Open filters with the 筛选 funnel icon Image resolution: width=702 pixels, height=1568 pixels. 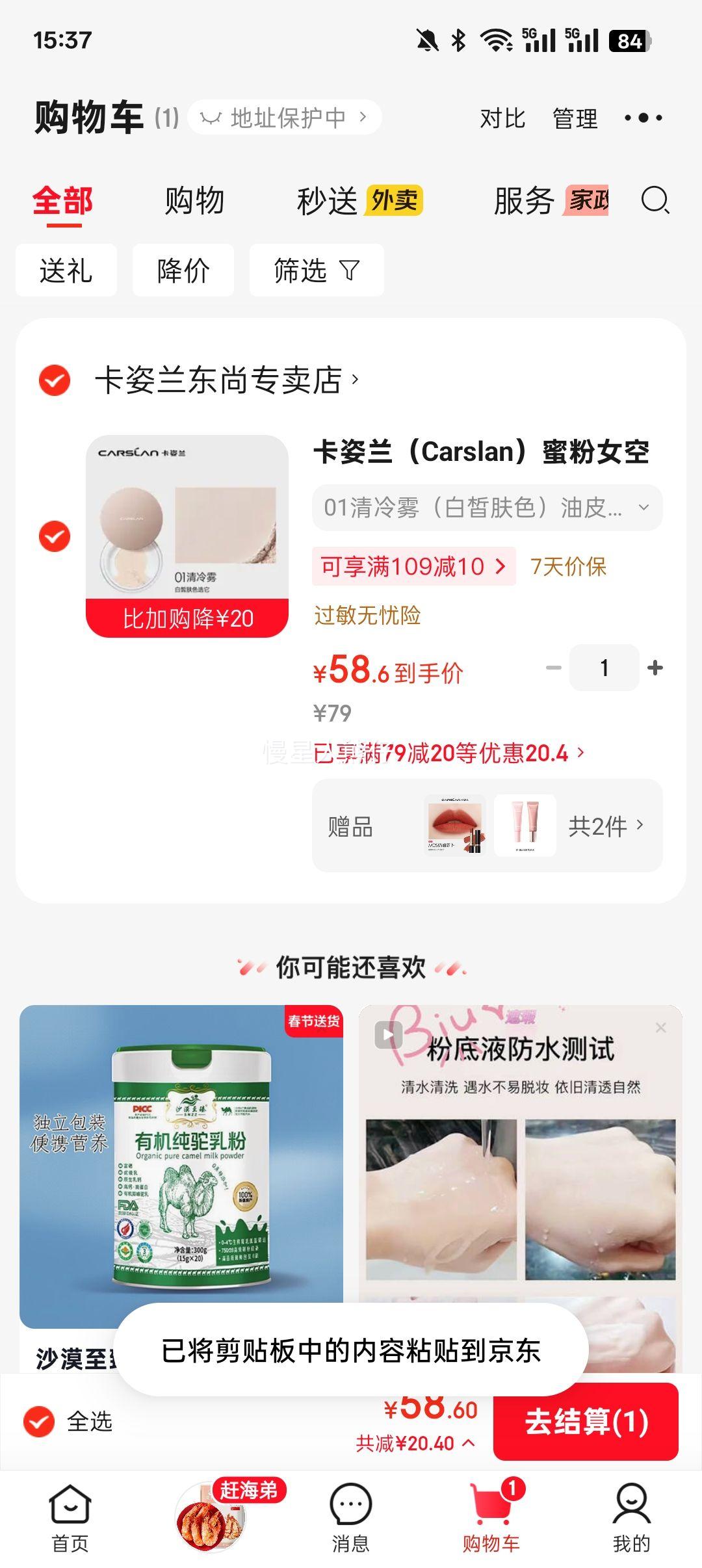point(315,270)
